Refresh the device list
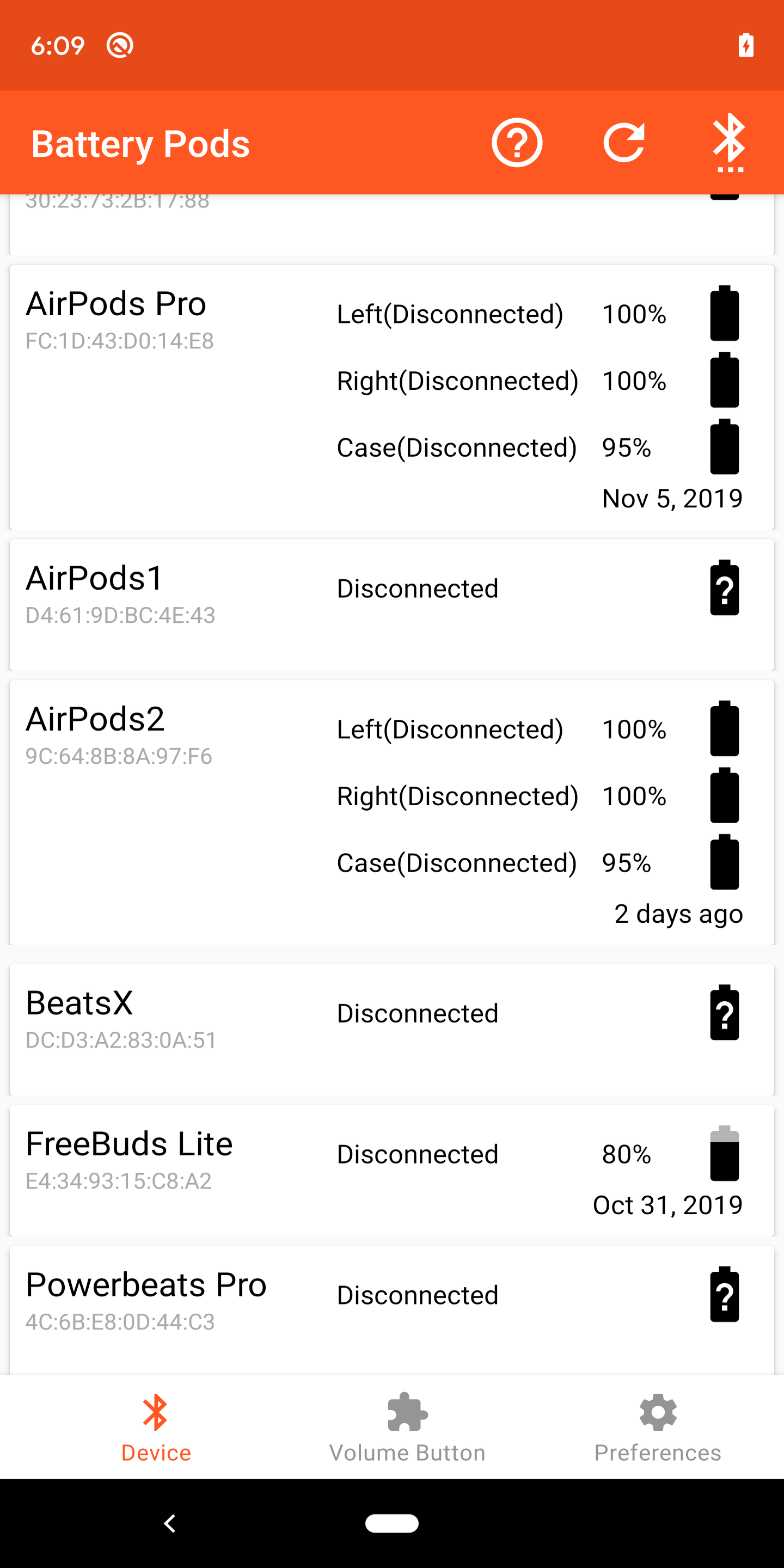This screenshot has width=784, height=1568. pos(624,143)
